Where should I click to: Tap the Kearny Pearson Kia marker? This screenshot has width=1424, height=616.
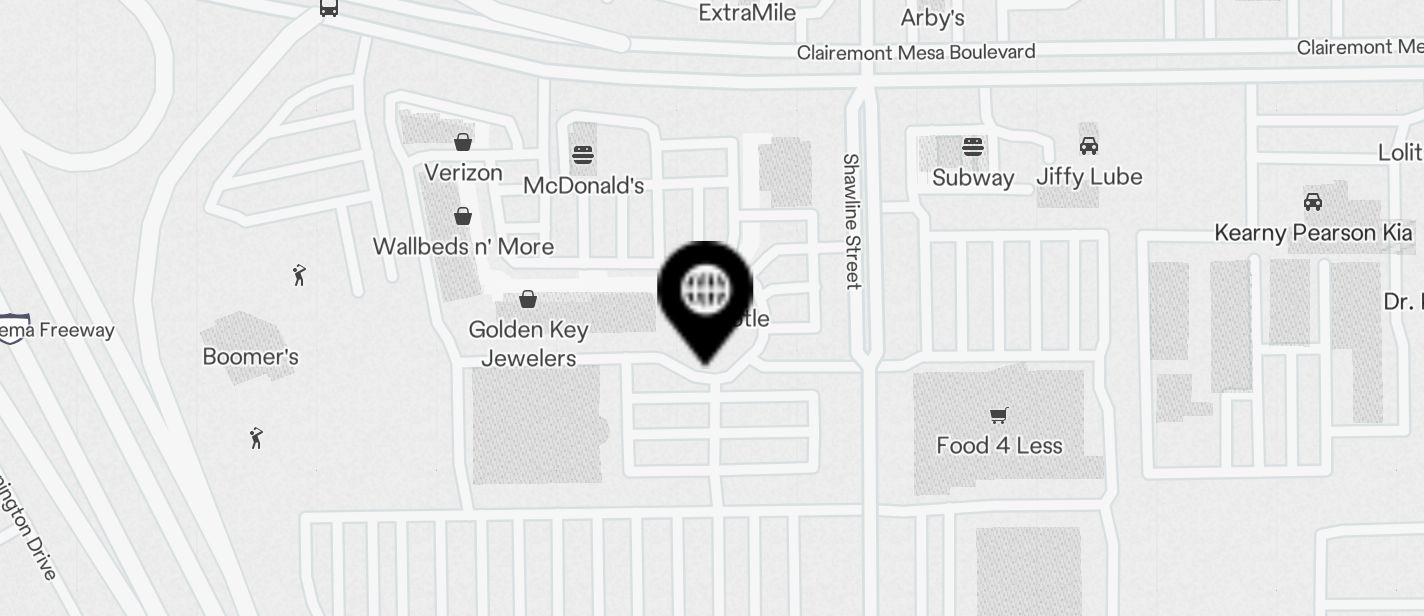point(1313,202)
